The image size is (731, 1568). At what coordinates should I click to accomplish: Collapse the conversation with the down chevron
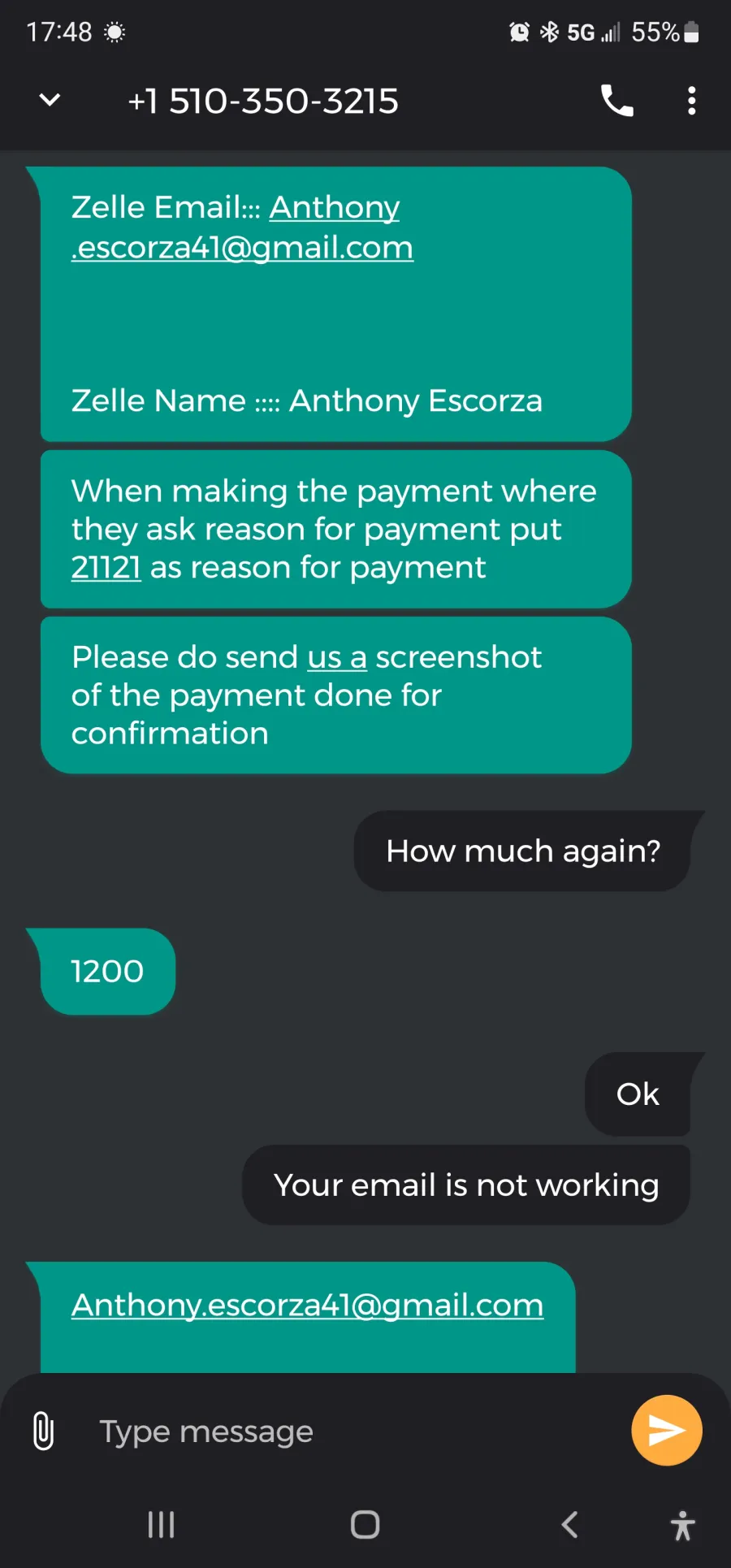coord(50,101)
